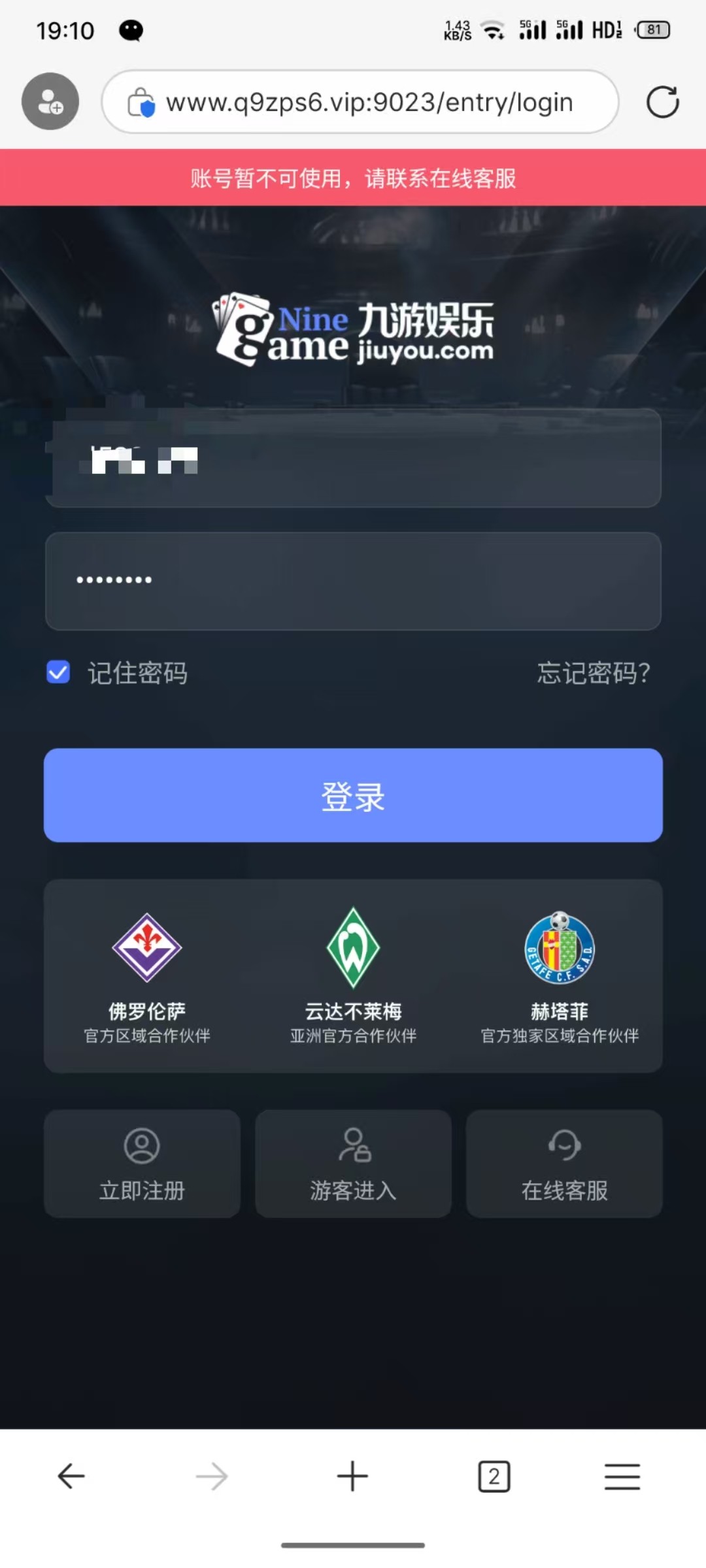This screenshot has height=1568, width=706.
Task: Show the open tabs switcher
Action: tap(494, 1476)
